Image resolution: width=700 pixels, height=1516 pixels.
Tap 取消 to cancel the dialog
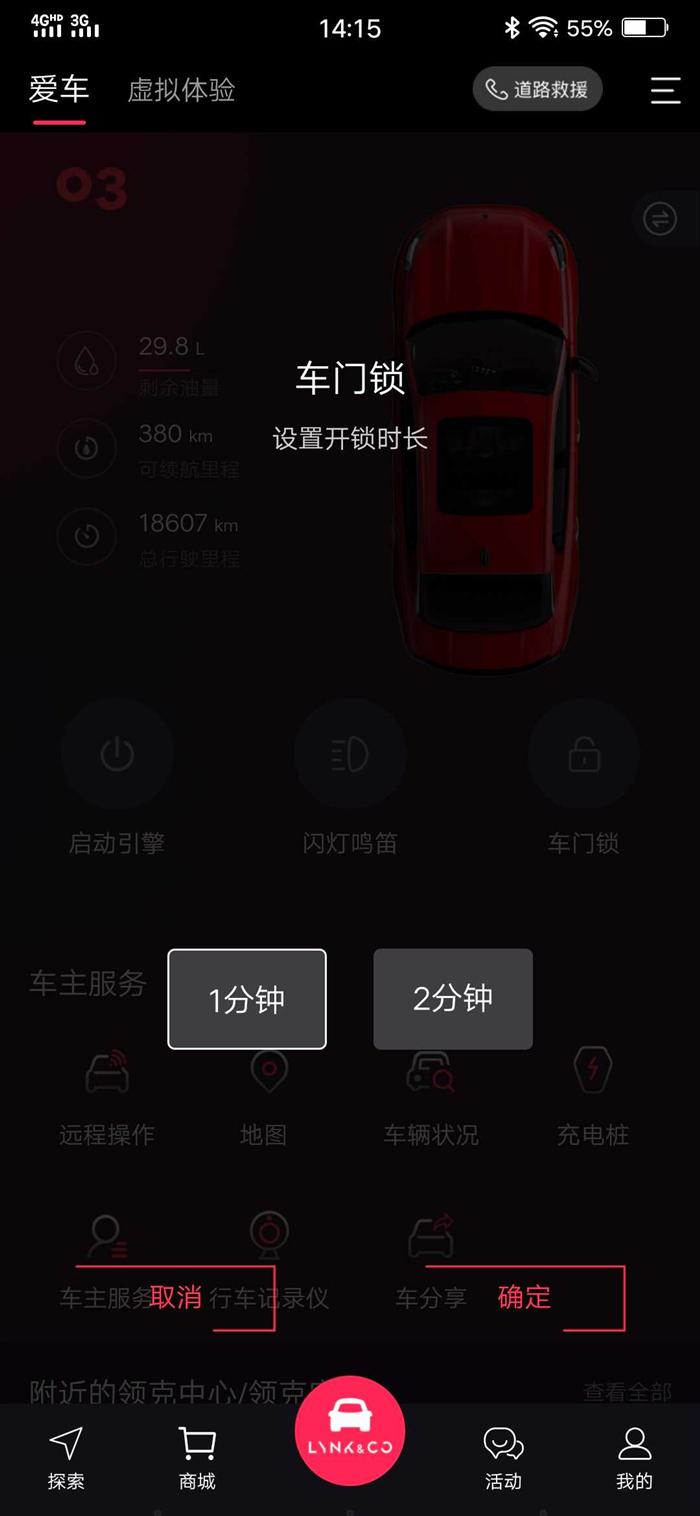coord(177,1298)
